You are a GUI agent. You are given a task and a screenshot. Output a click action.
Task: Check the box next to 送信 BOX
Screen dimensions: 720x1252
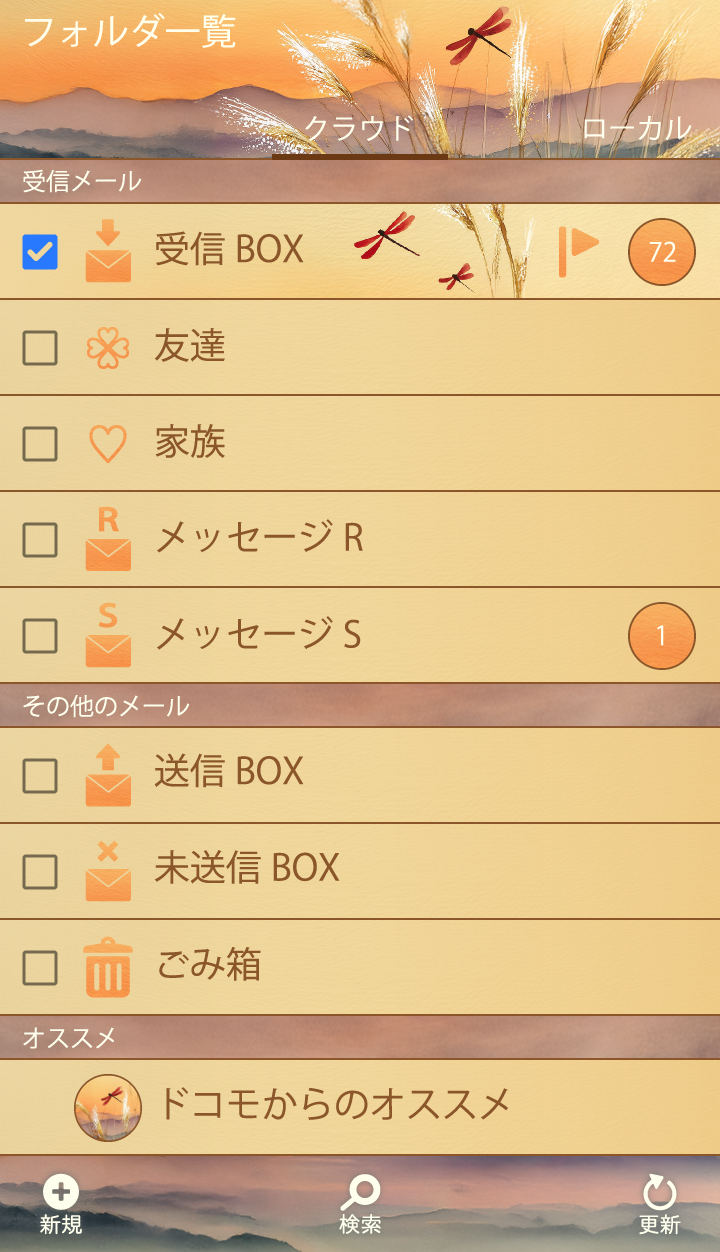(40, 776)
